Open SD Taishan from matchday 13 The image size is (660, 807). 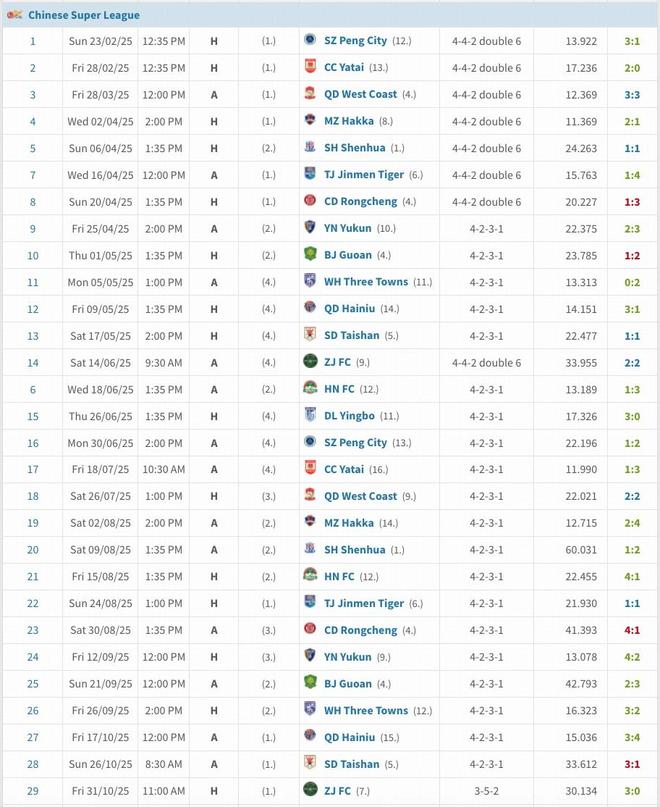(352, 336)
